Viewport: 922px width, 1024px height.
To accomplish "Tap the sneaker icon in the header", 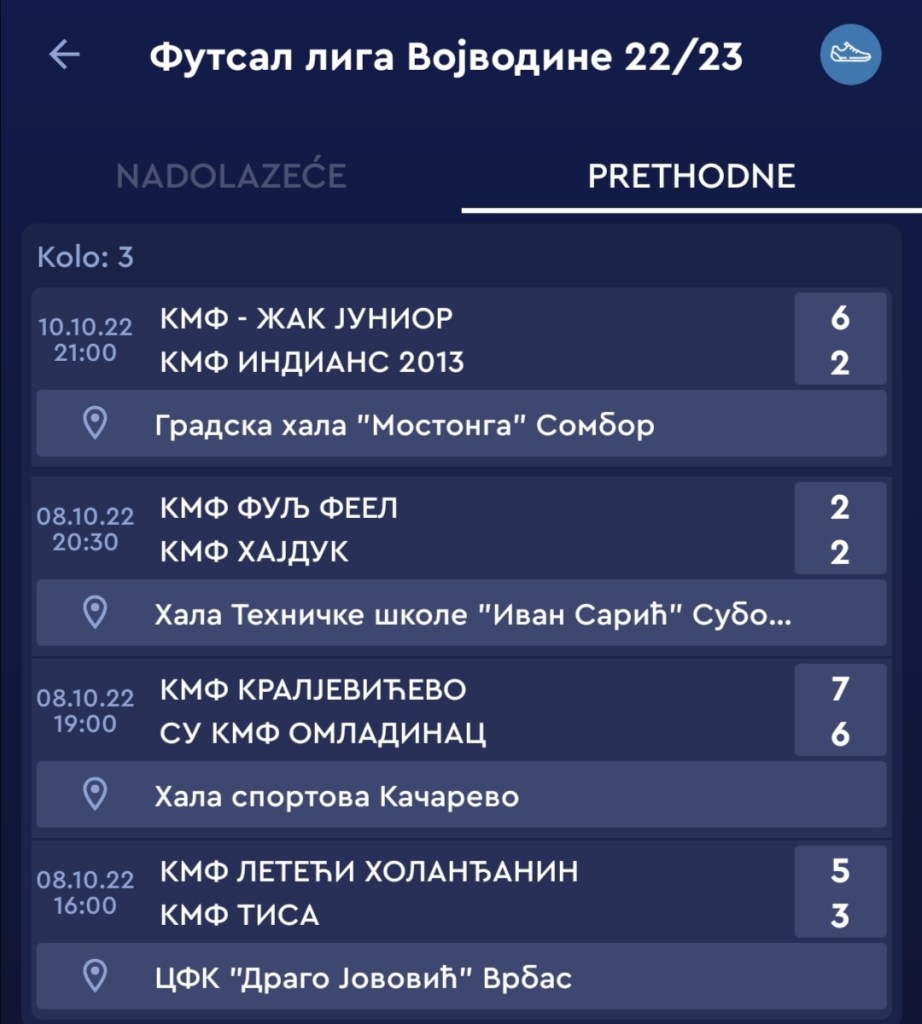I will point(850,55).
